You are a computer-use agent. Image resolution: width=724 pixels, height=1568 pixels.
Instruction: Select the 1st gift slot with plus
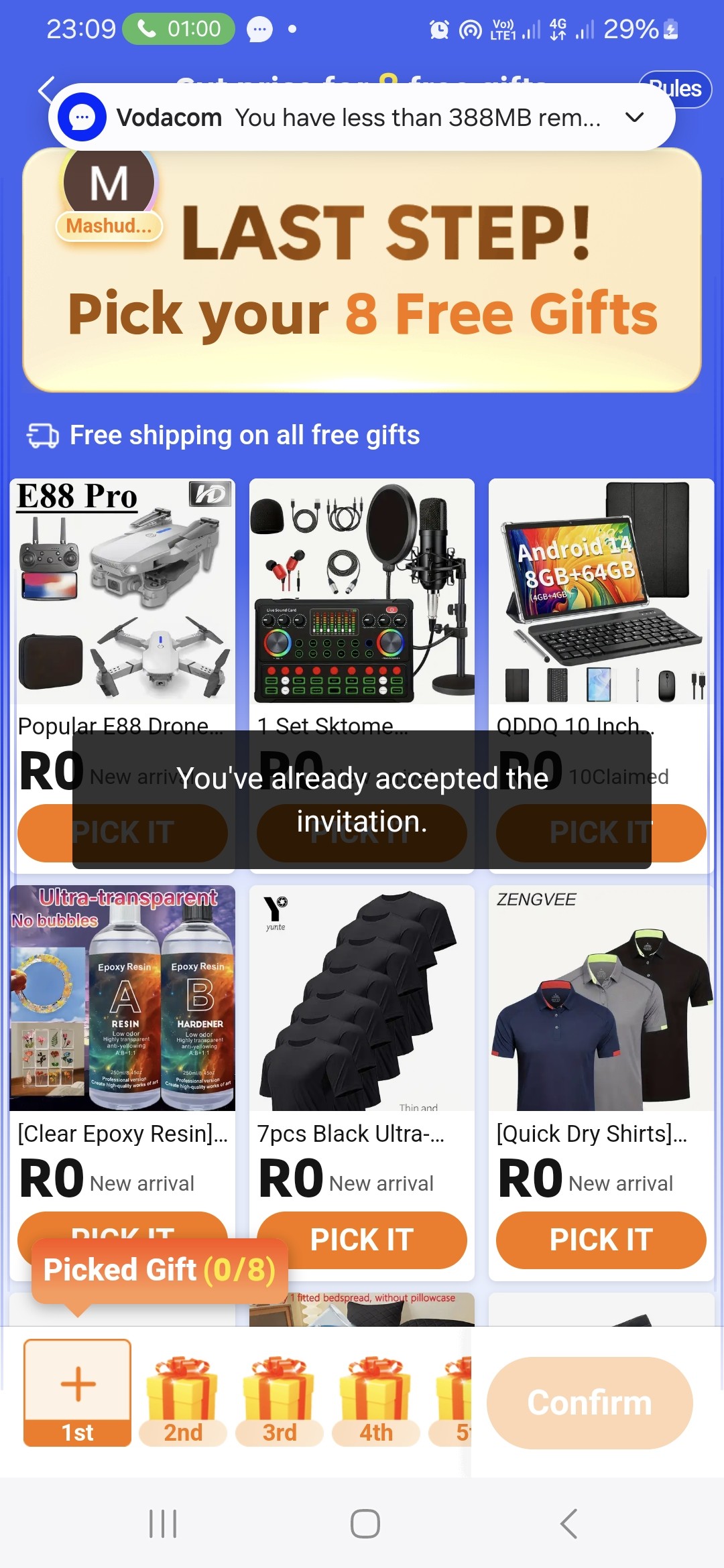(x=78, y=1393)
